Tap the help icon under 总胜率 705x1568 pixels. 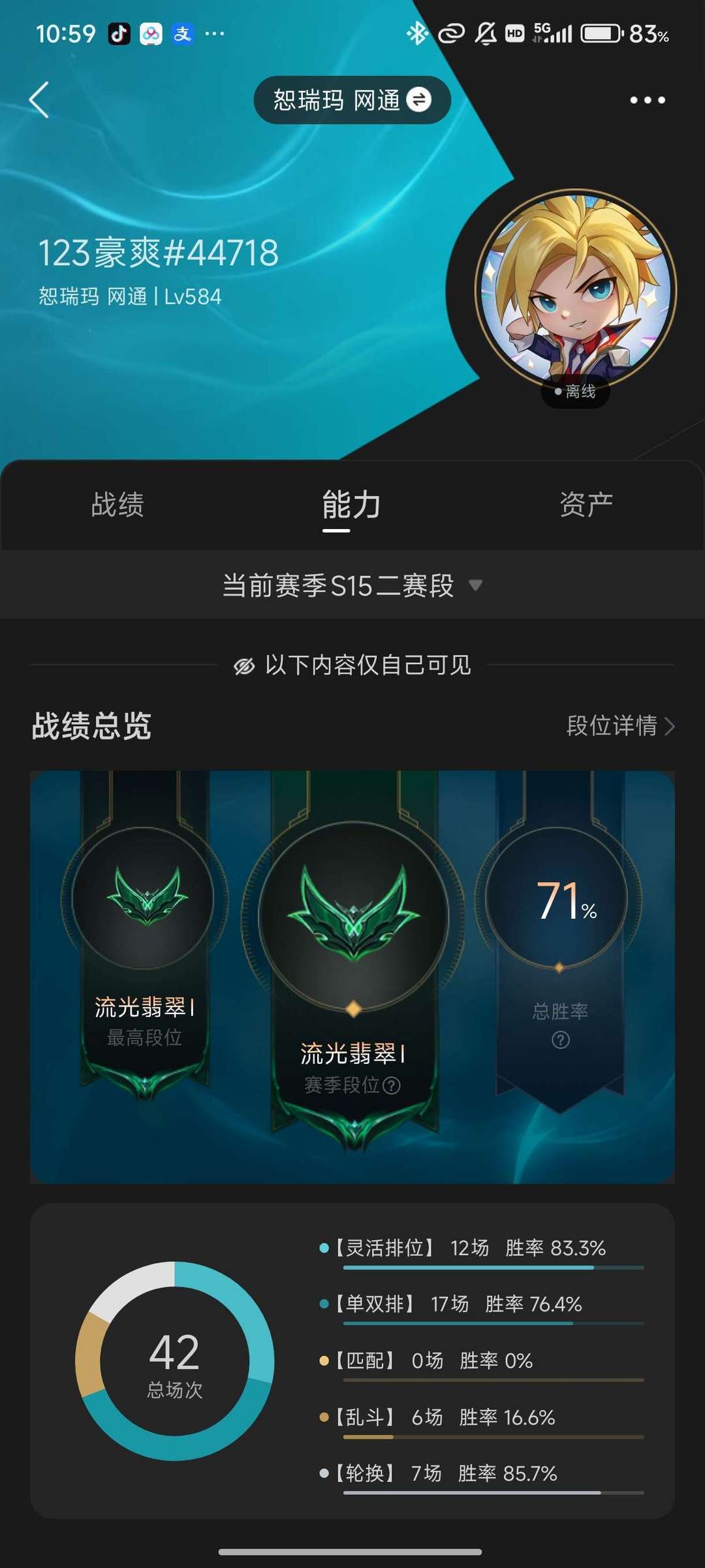(x=561, y=1040)
